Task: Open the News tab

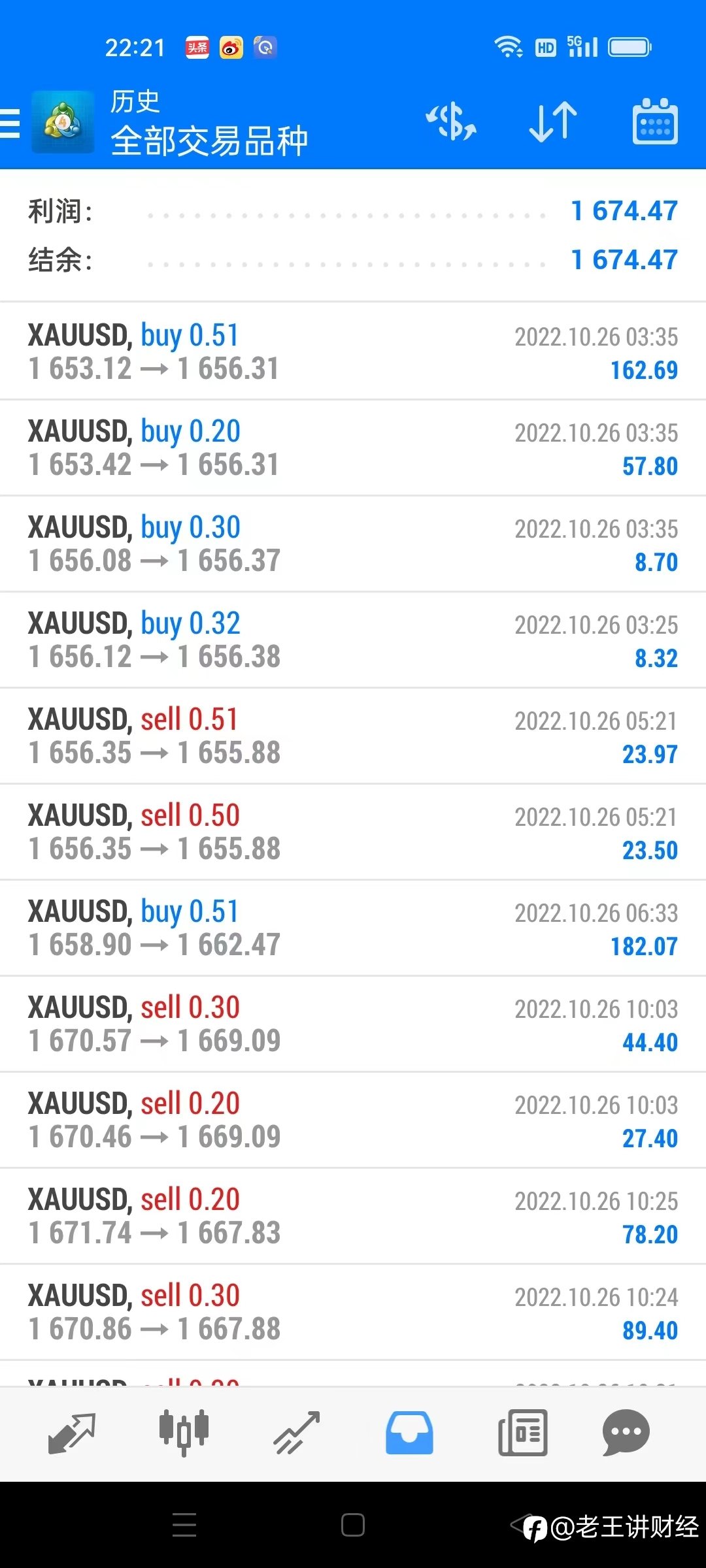Action: click(x=523, y=1433)
